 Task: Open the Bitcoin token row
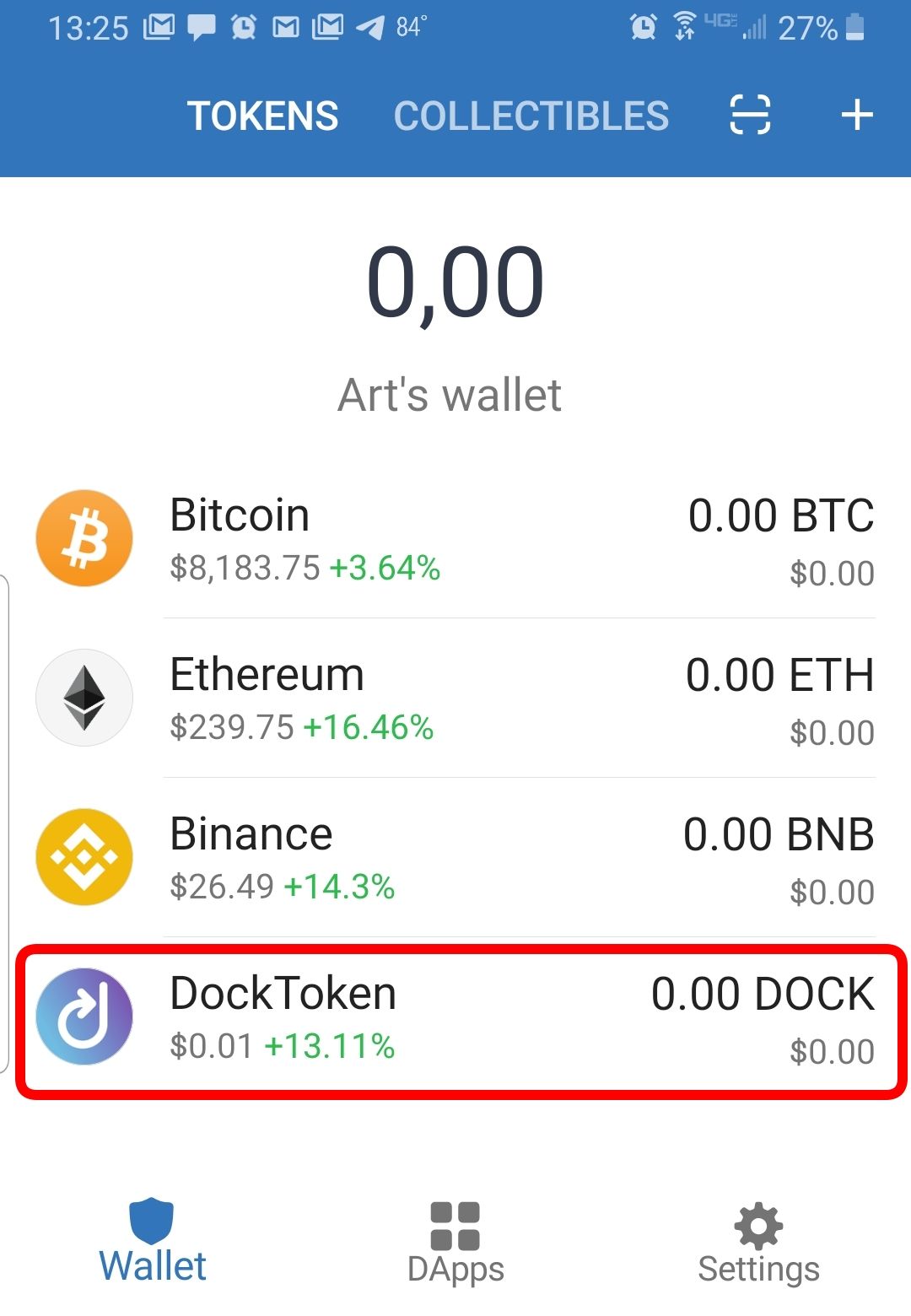click(455, 538)
